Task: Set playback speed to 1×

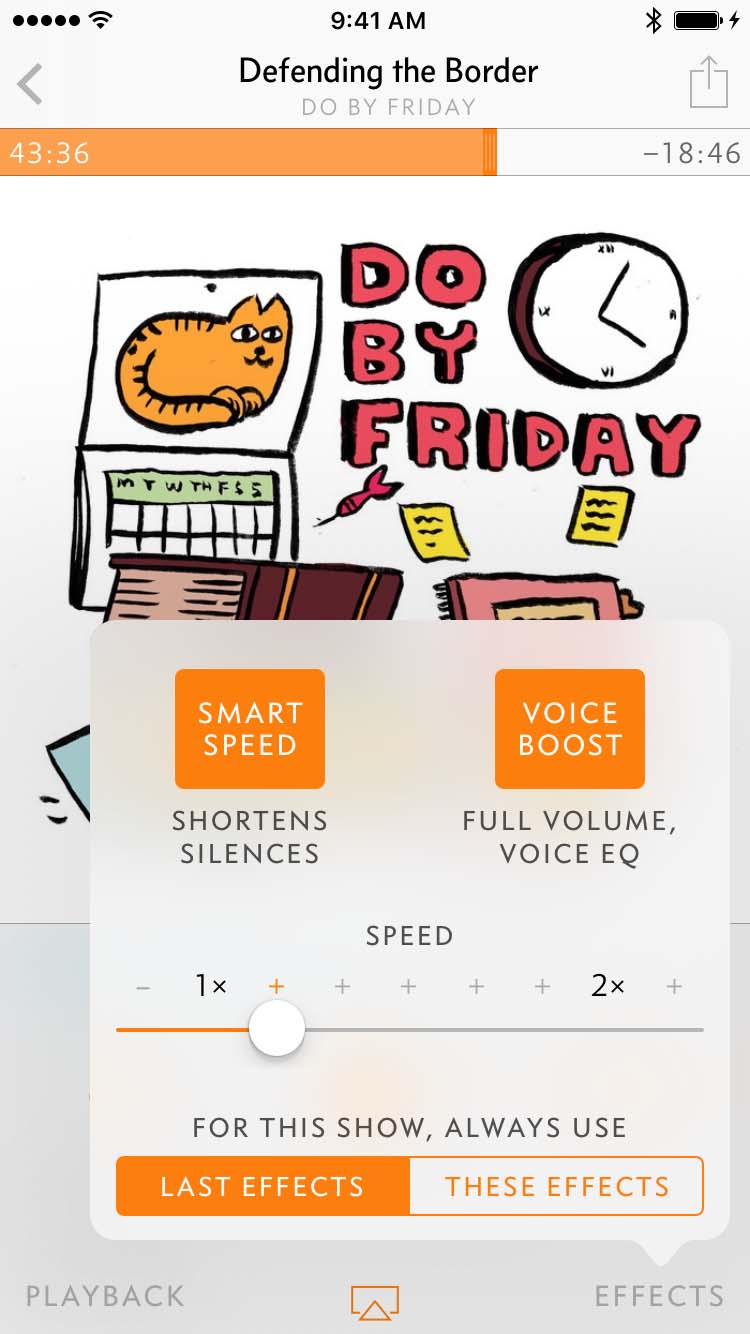Action: (x=211, y=987)
